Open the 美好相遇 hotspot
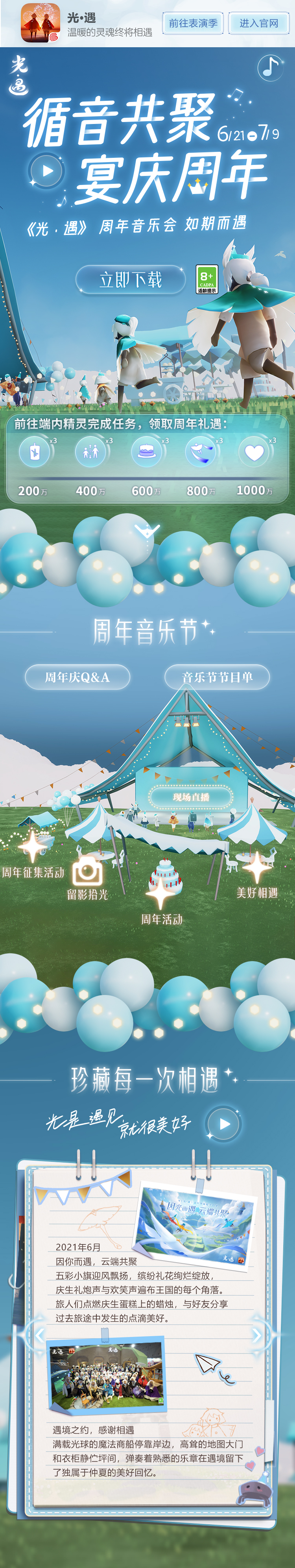The image size is (295, 1568). point(257,867)
